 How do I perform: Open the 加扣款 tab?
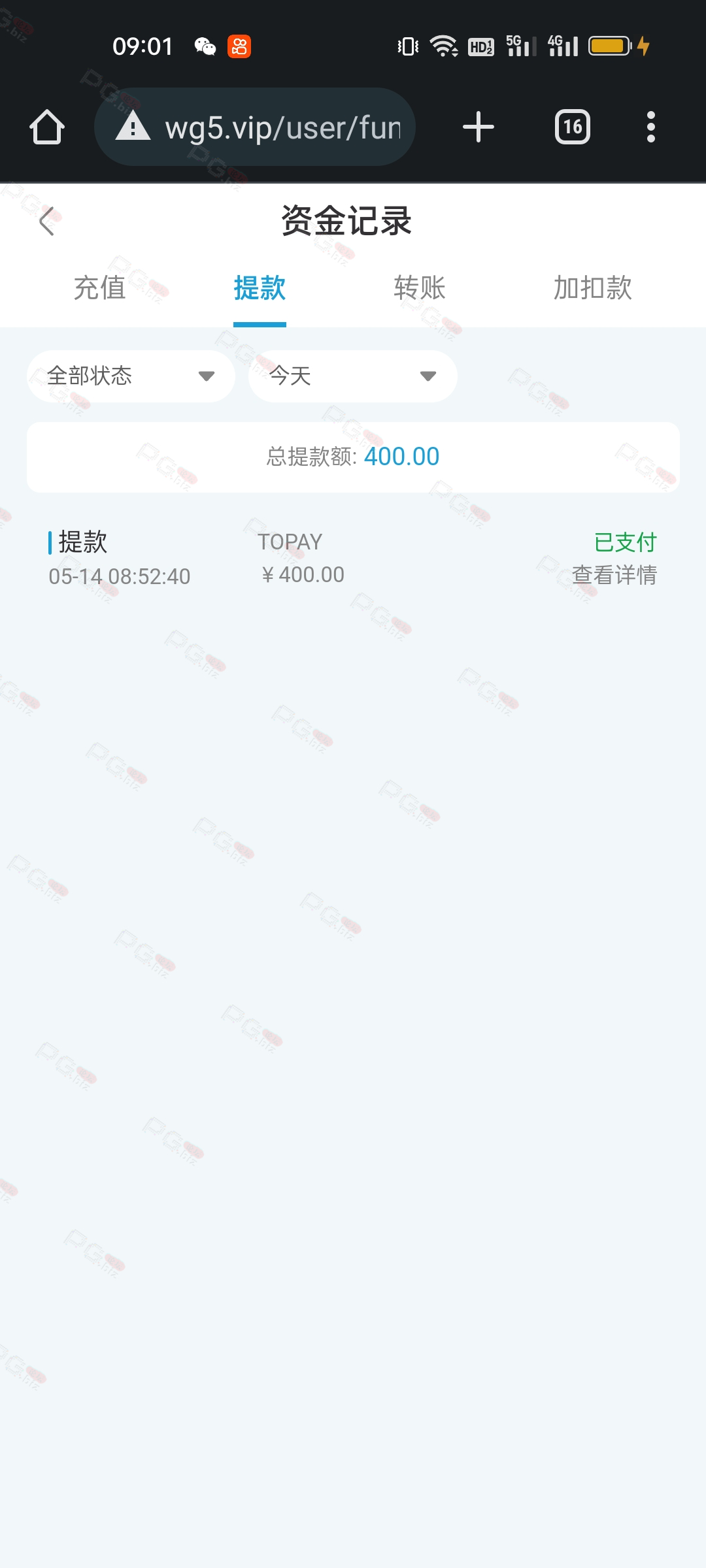click(592, 288)
